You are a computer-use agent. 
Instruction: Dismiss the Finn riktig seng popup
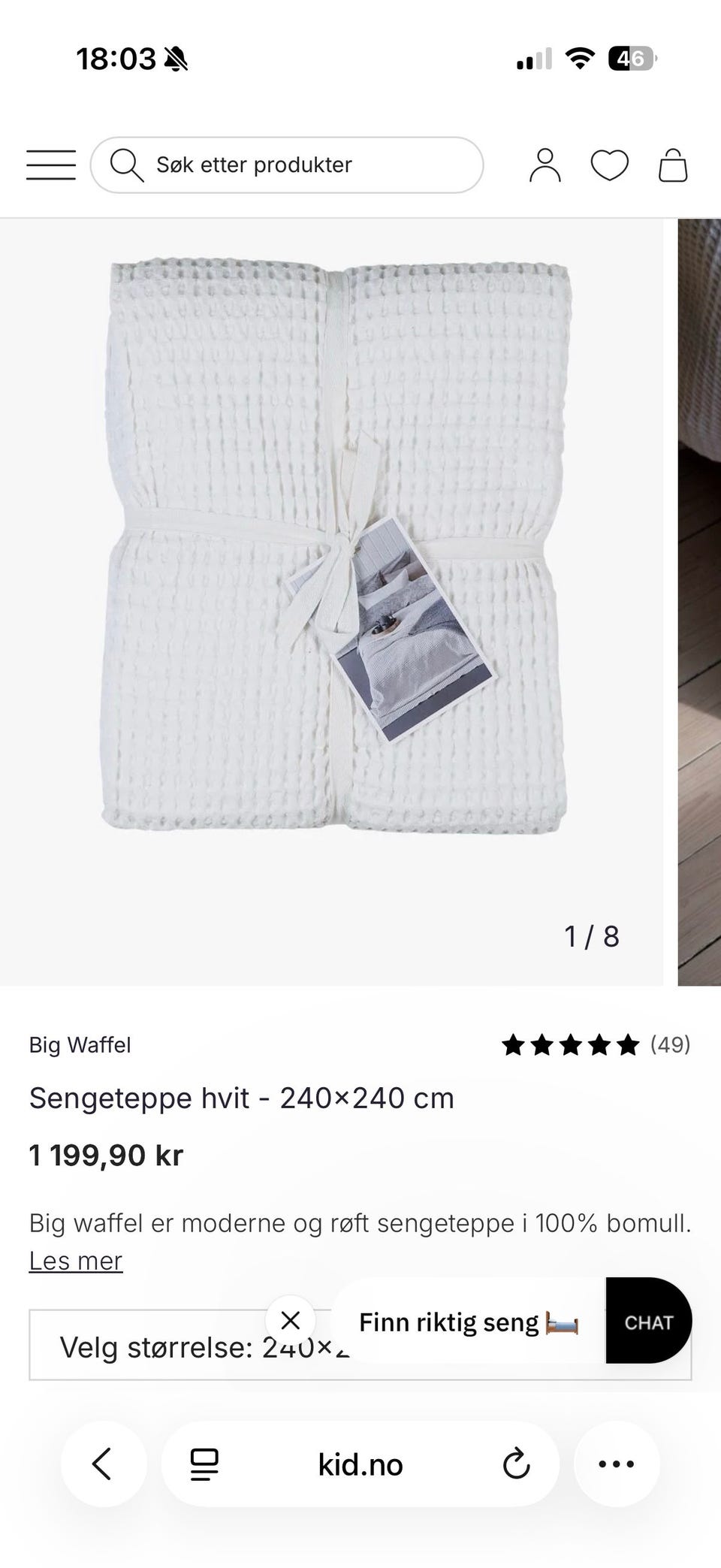pos(290,1320)
